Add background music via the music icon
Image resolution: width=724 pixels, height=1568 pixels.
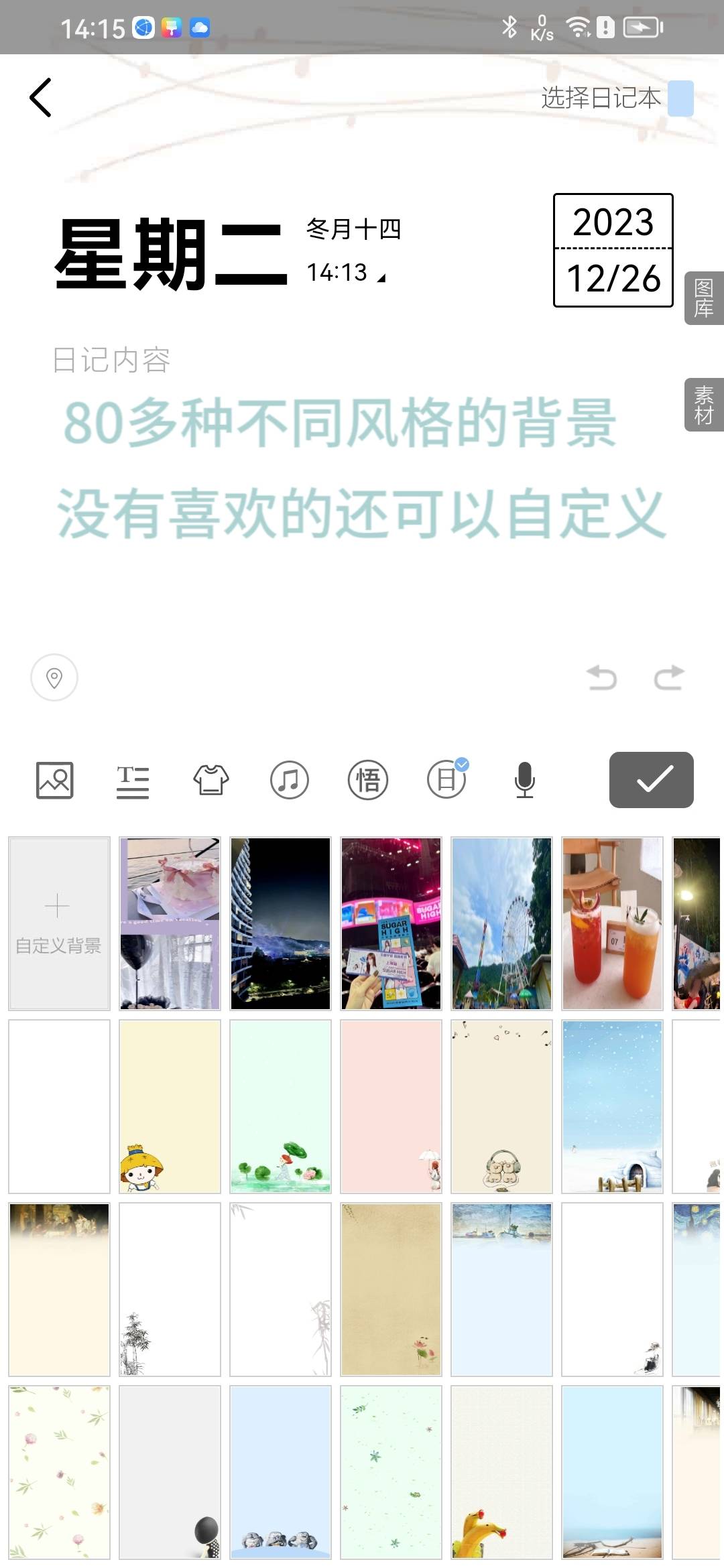coord(290,780)
